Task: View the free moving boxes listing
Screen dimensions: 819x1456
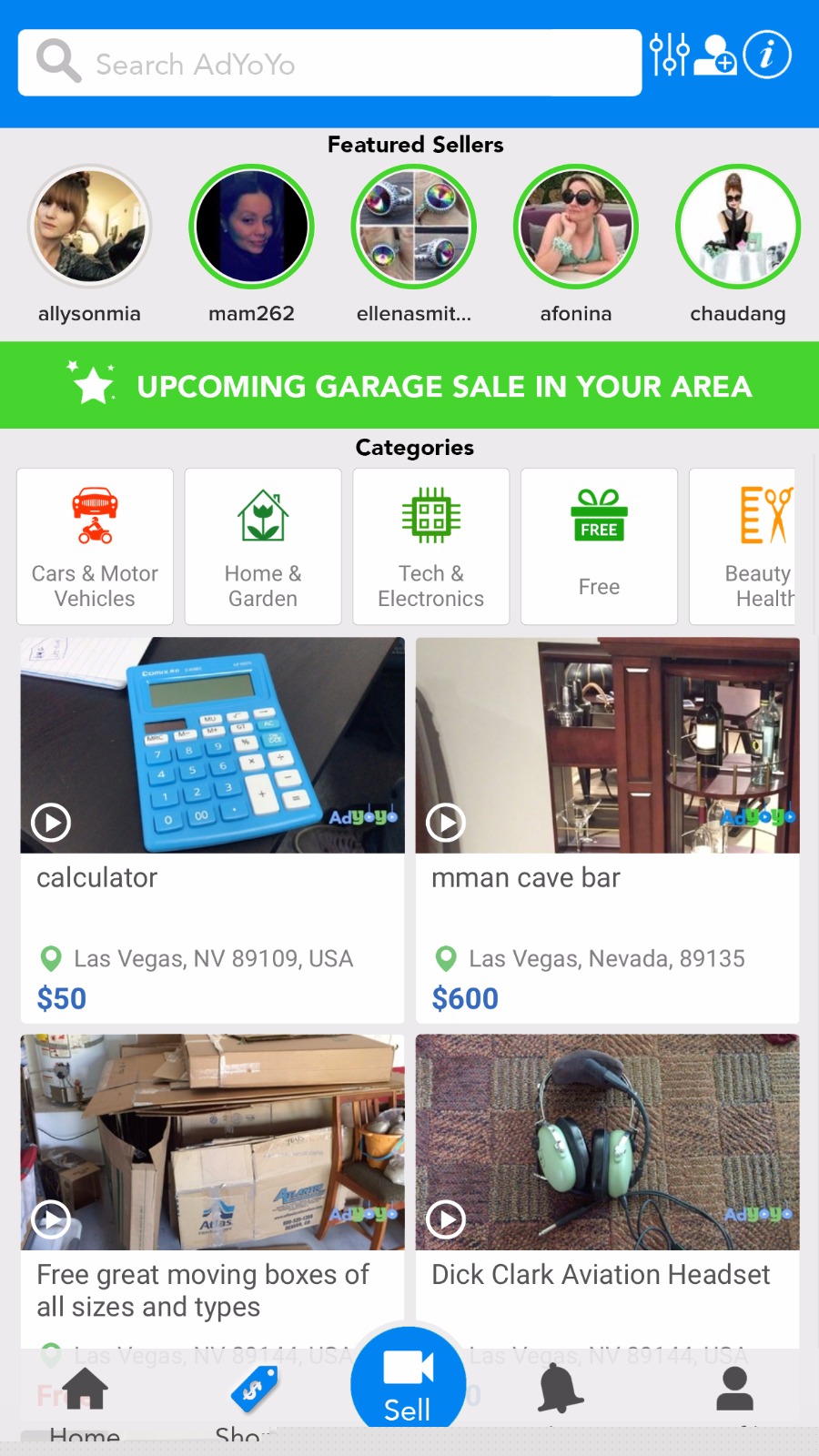Action: tap(212, 1143)
